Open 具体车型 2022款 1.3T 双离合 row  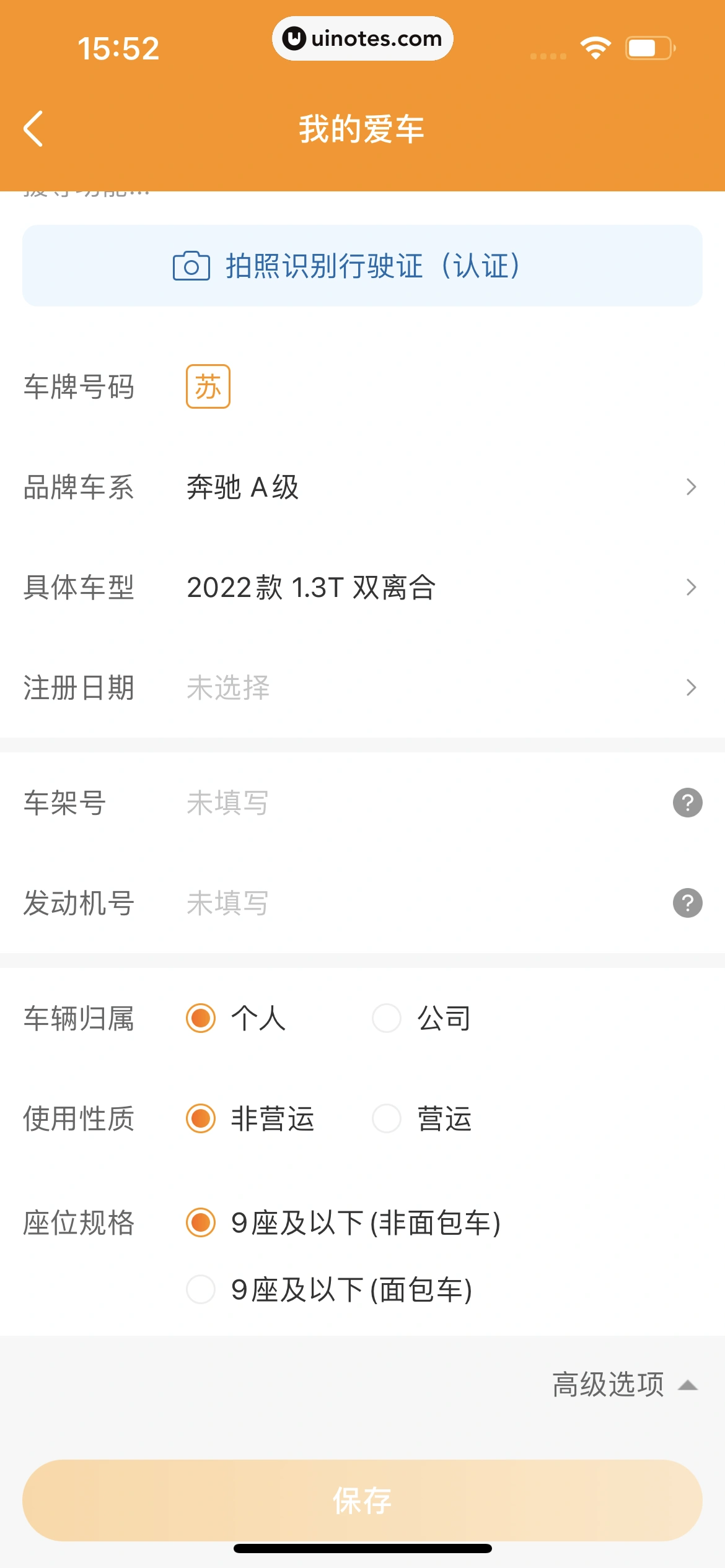coord(434,587)
